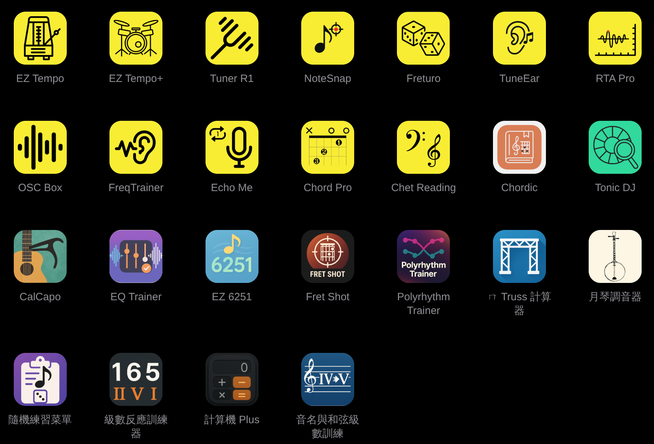Launch OSC Box
654x444 pixels.
click(40, 147)
